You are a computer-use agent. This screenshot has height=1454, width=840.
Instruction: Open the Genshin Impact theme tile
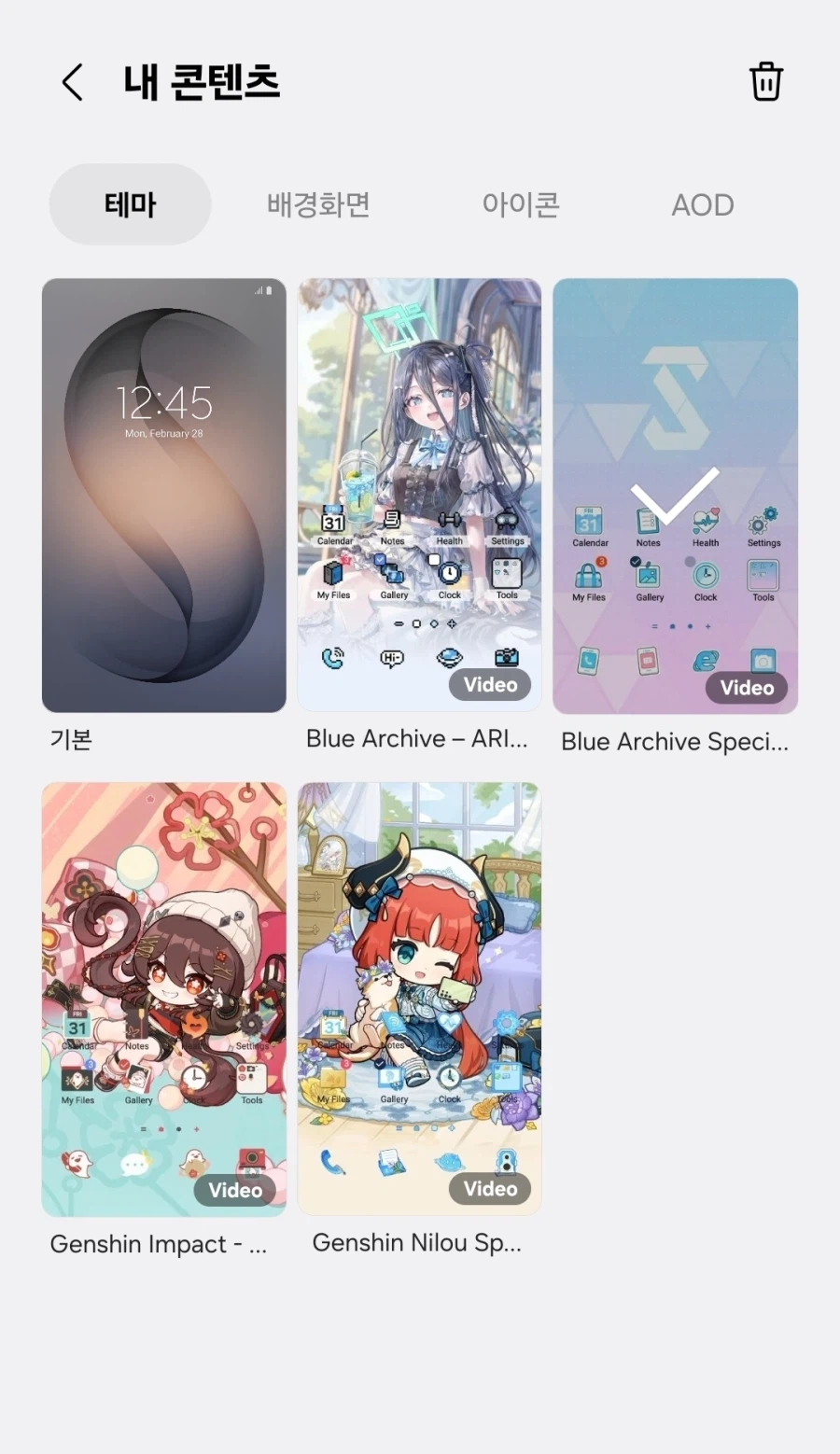coord(164,999)
